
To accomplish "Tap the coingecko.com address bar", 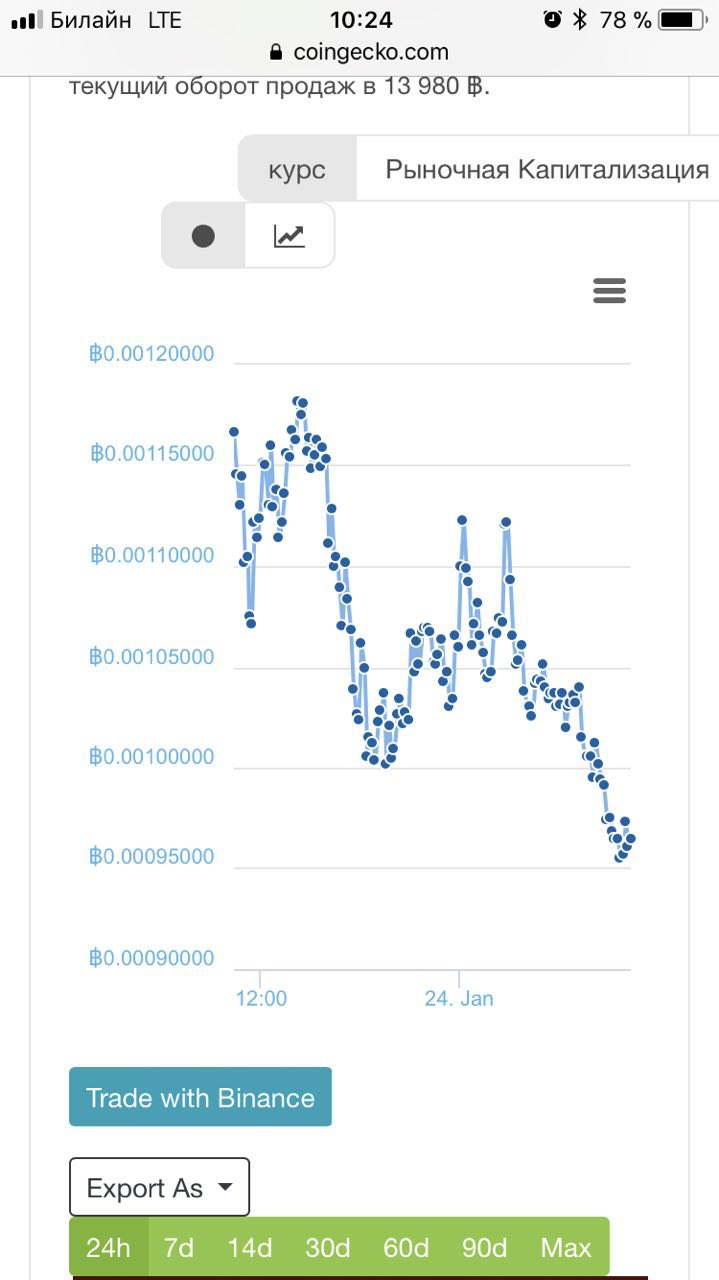I will coord(359,52).
